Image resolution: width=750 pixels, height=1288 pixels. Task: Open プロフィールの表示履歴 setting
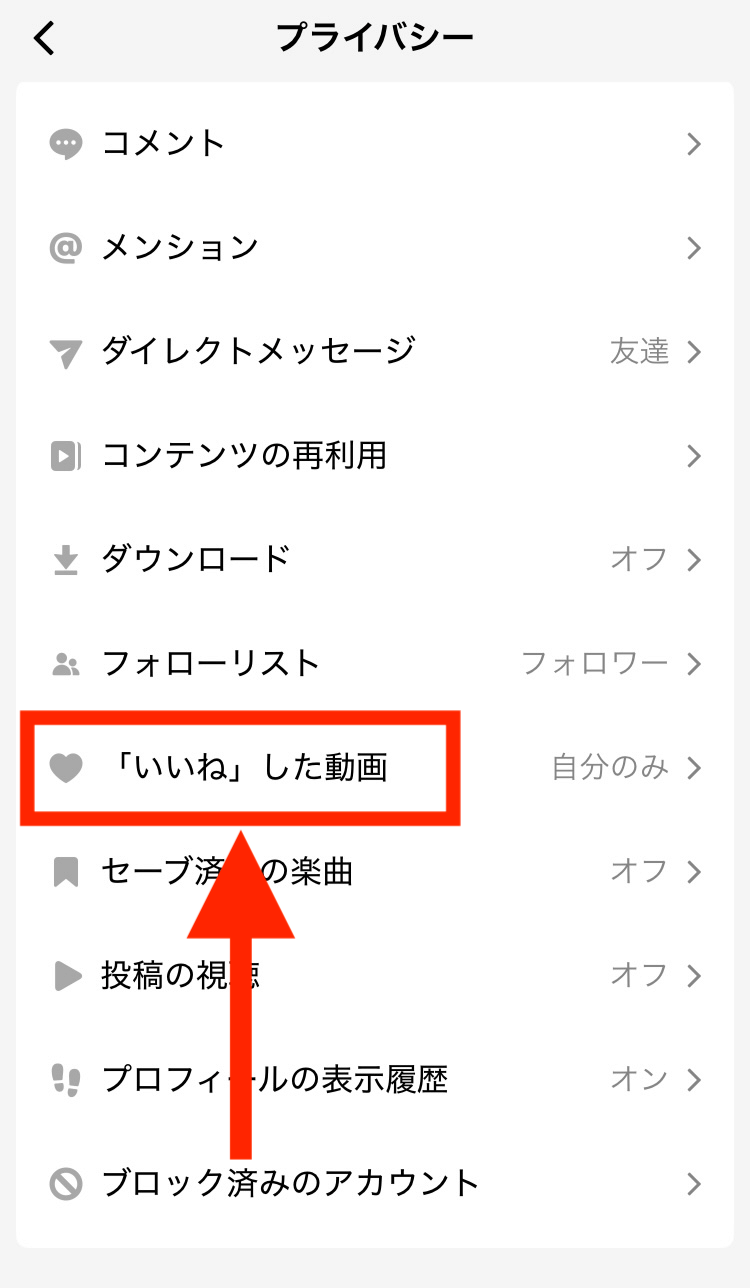click(x=375, y=1080)
